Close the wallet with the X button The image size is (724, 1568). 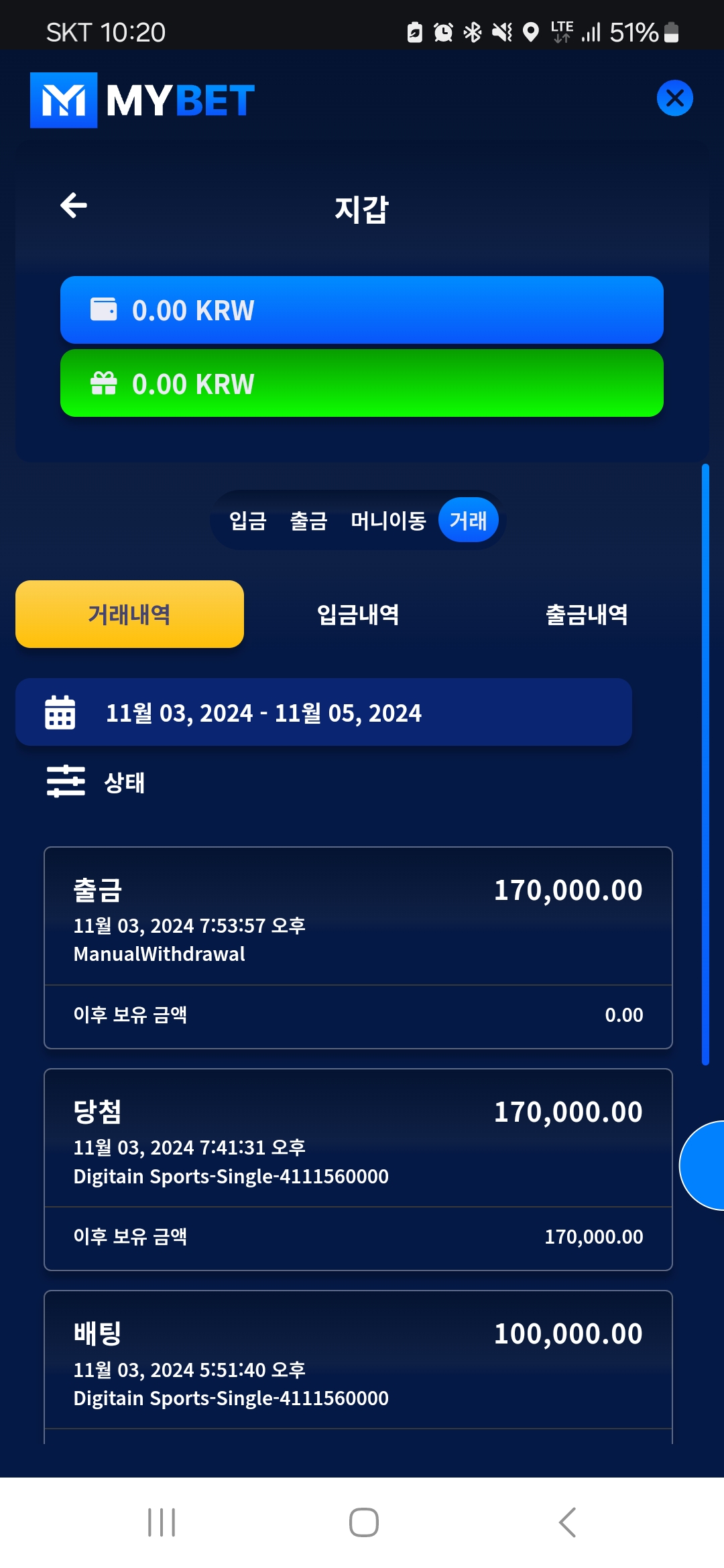click(x=674, y=99)
